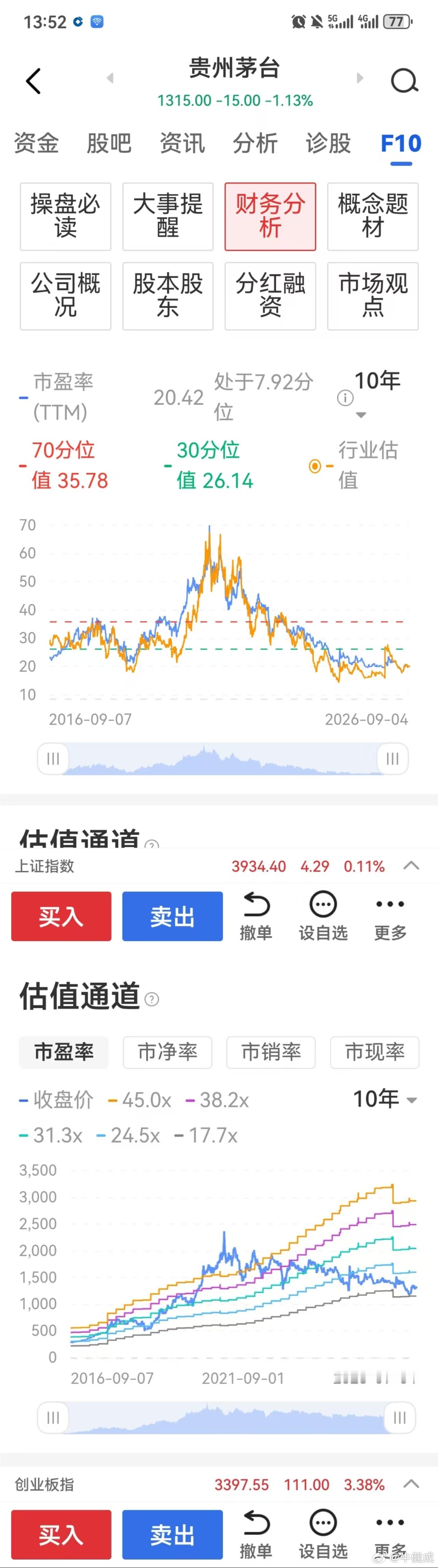
Task: Tap the info icon beside 处于7.92分位
Action: (345, 398)
